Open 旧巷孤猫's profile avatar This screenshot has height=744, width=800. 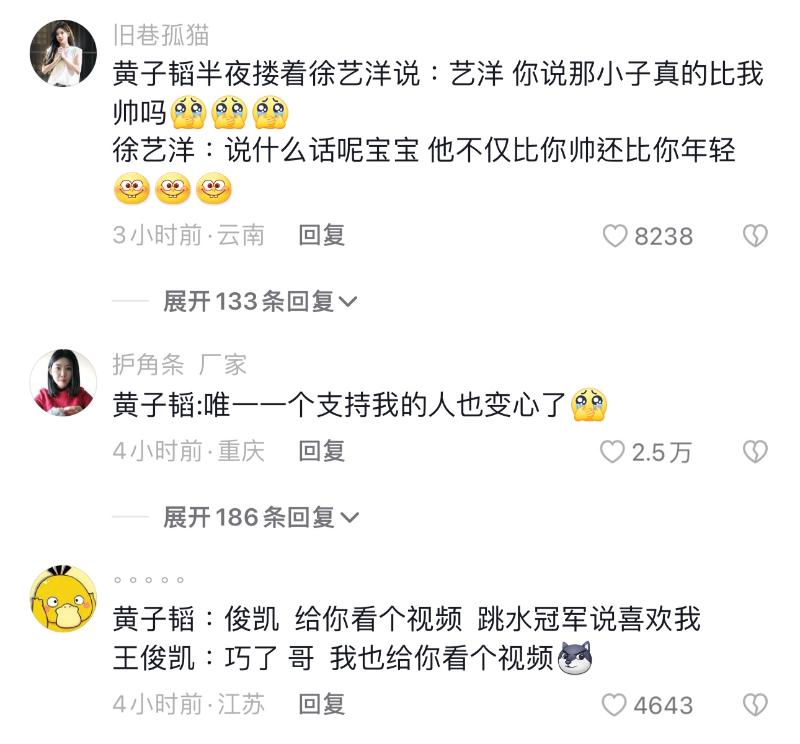(63, 54)
